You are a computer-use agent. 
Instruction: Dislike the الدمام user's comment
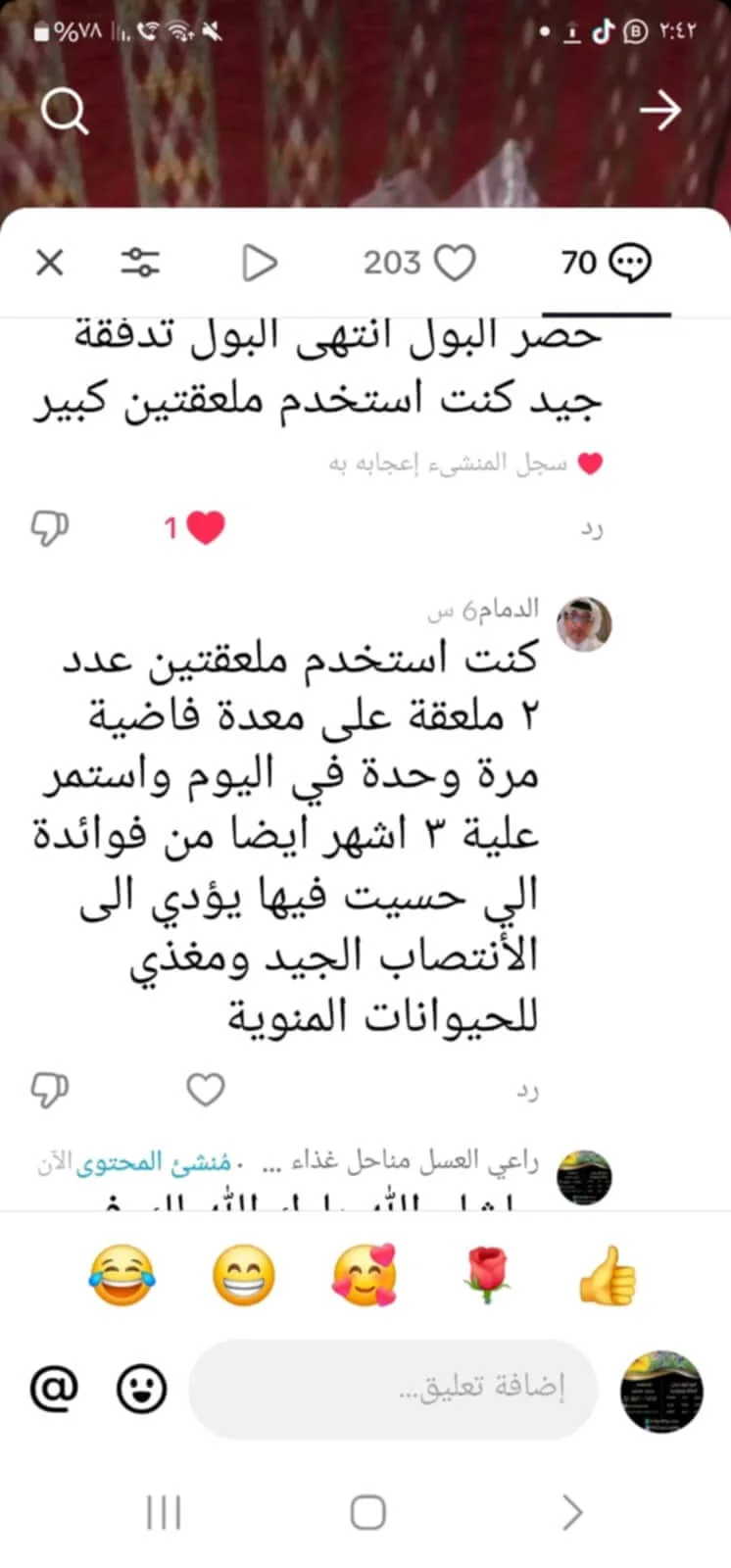pyautogui.click(x=50, y=1089)
